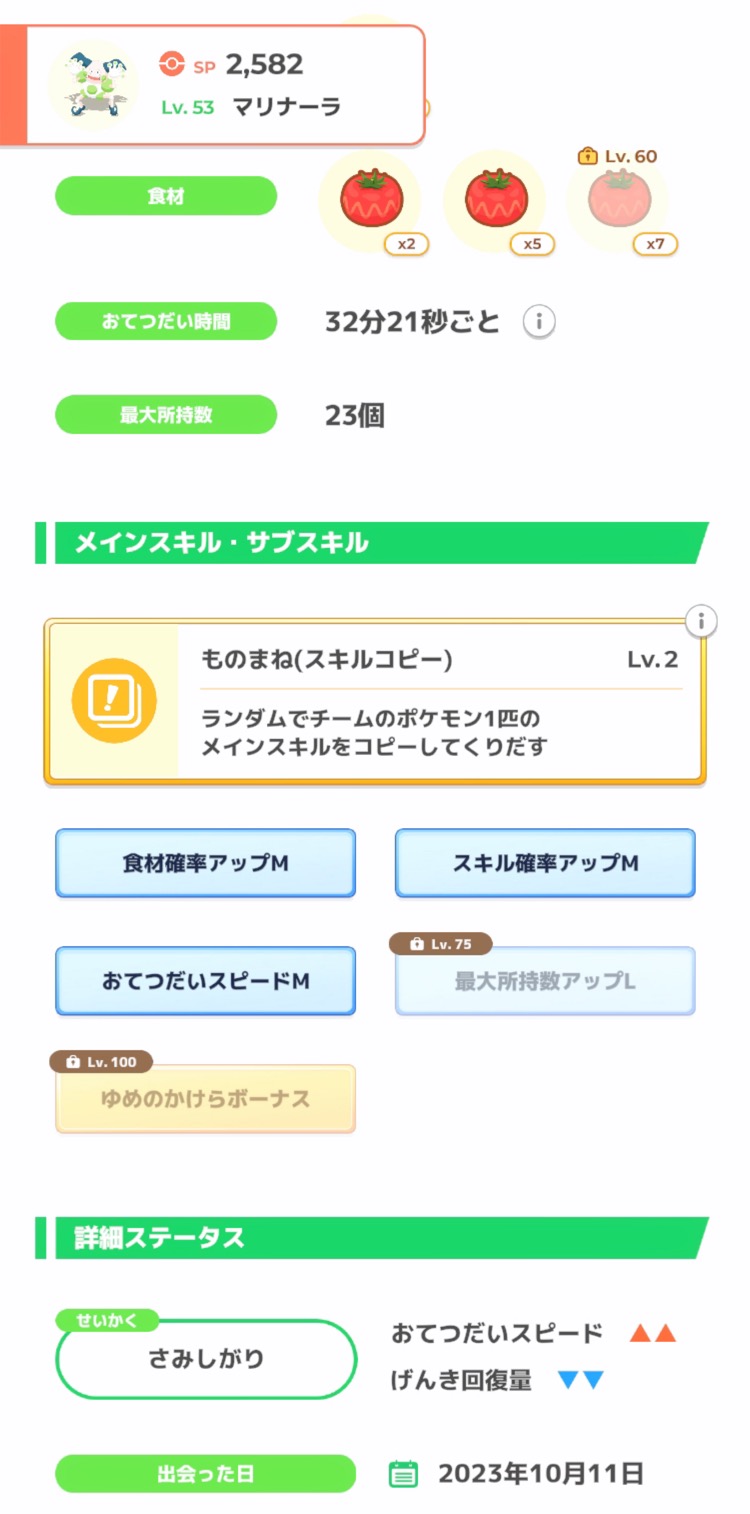
Task: Open info icon beside おてつだい時間
Action: click(539, 323)
